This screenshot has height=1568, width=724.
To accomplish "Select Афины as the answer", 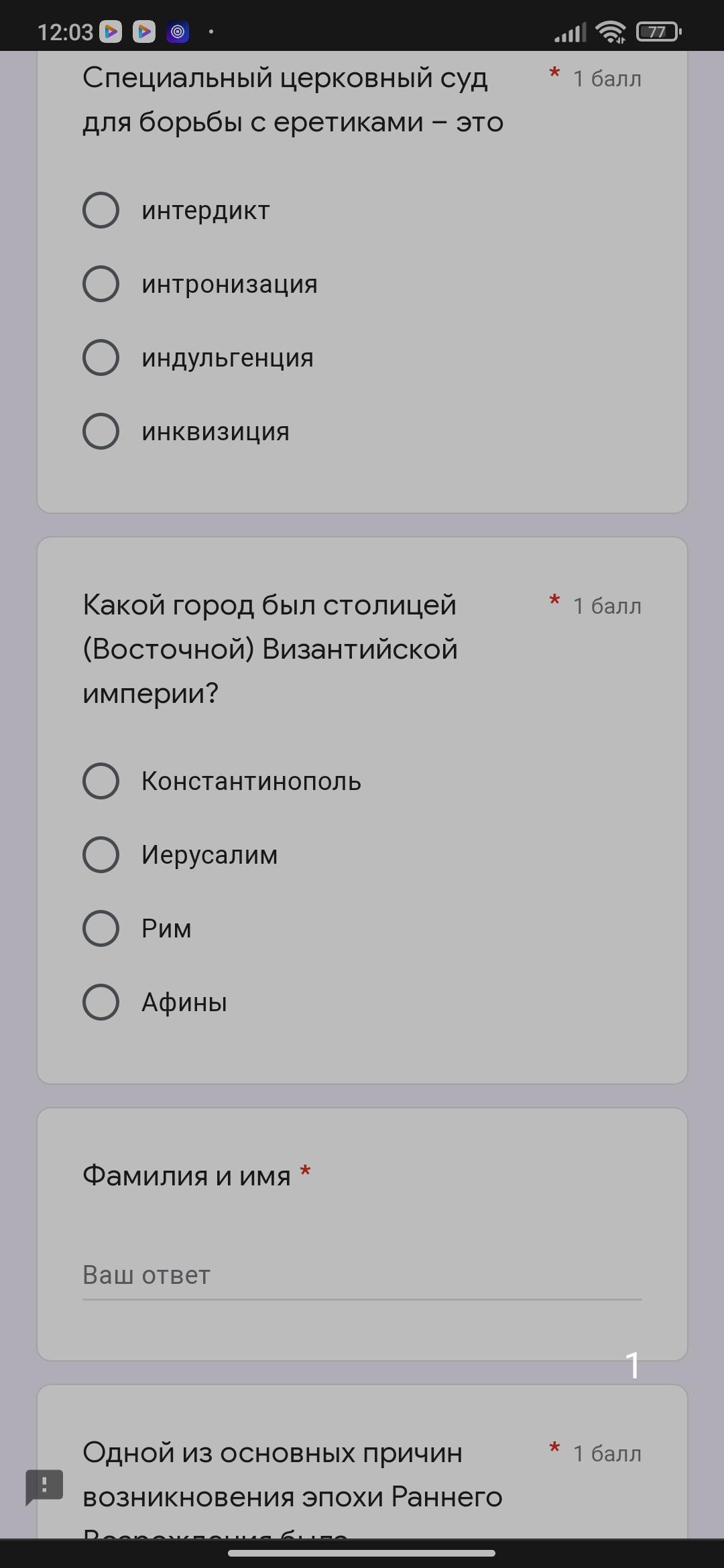I will [101, 1002].
